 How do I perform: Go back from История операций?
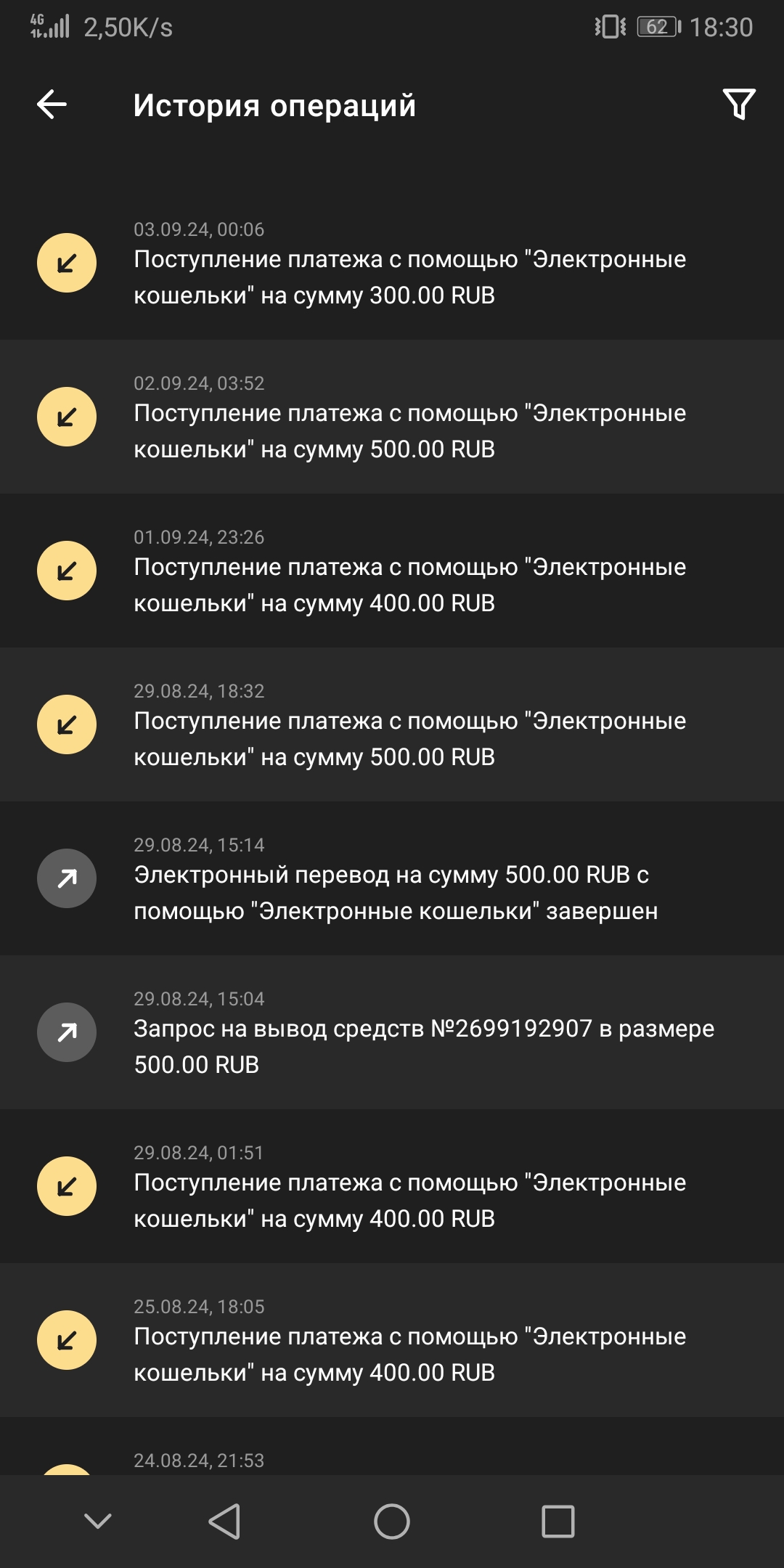52,105
